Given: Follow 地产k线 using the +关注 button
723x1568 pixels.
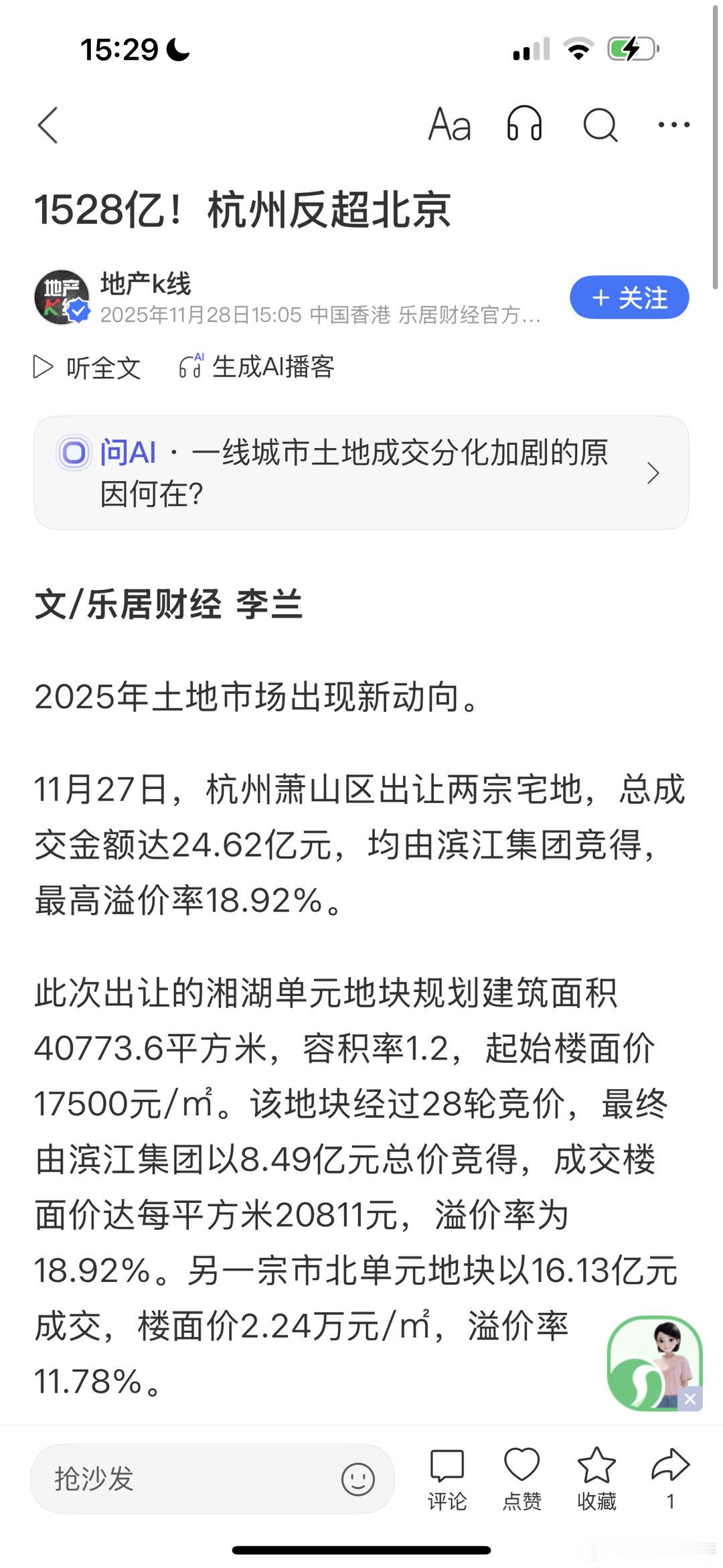Looking at the screenshot, I should coord(630,299).
